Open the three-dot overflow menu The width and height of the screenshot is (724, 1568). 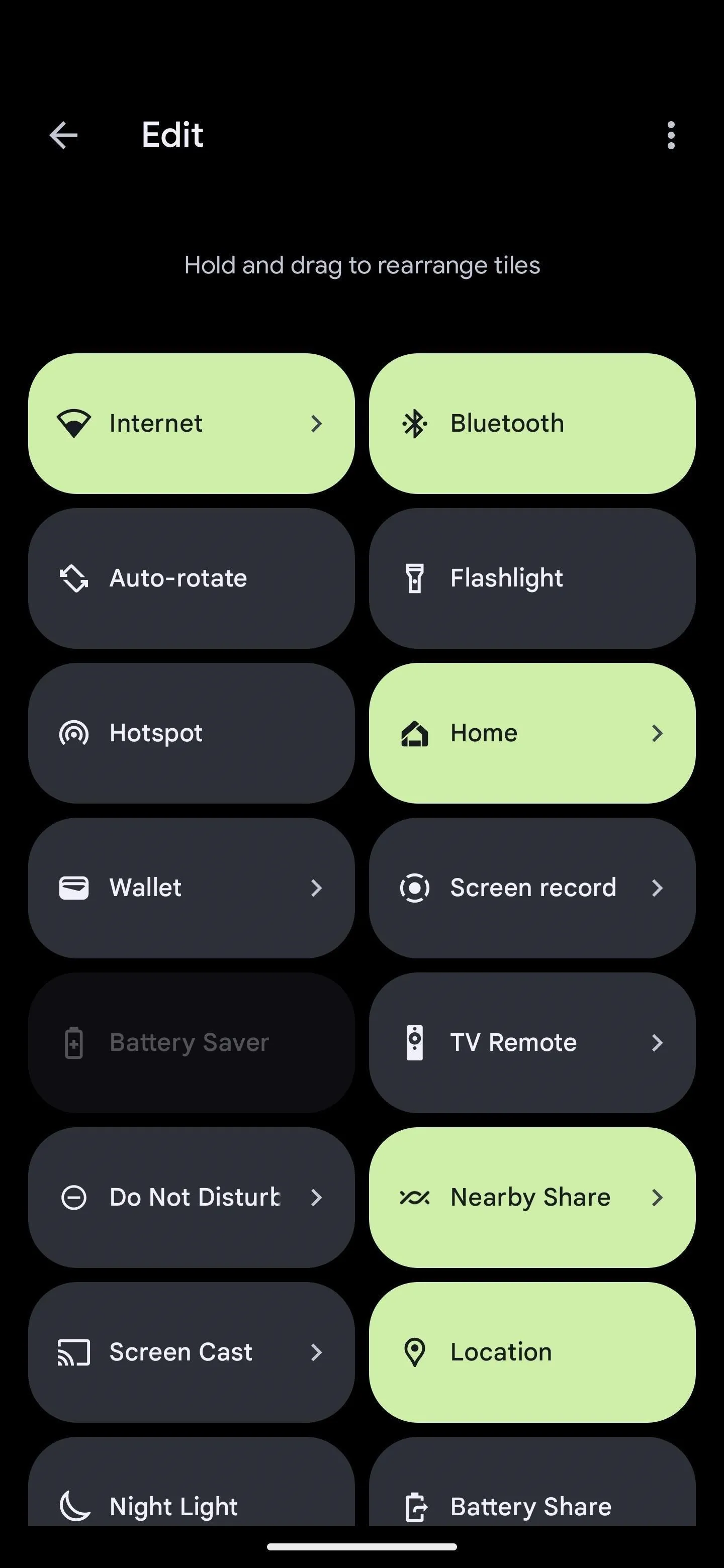click(x=670, y=135)
